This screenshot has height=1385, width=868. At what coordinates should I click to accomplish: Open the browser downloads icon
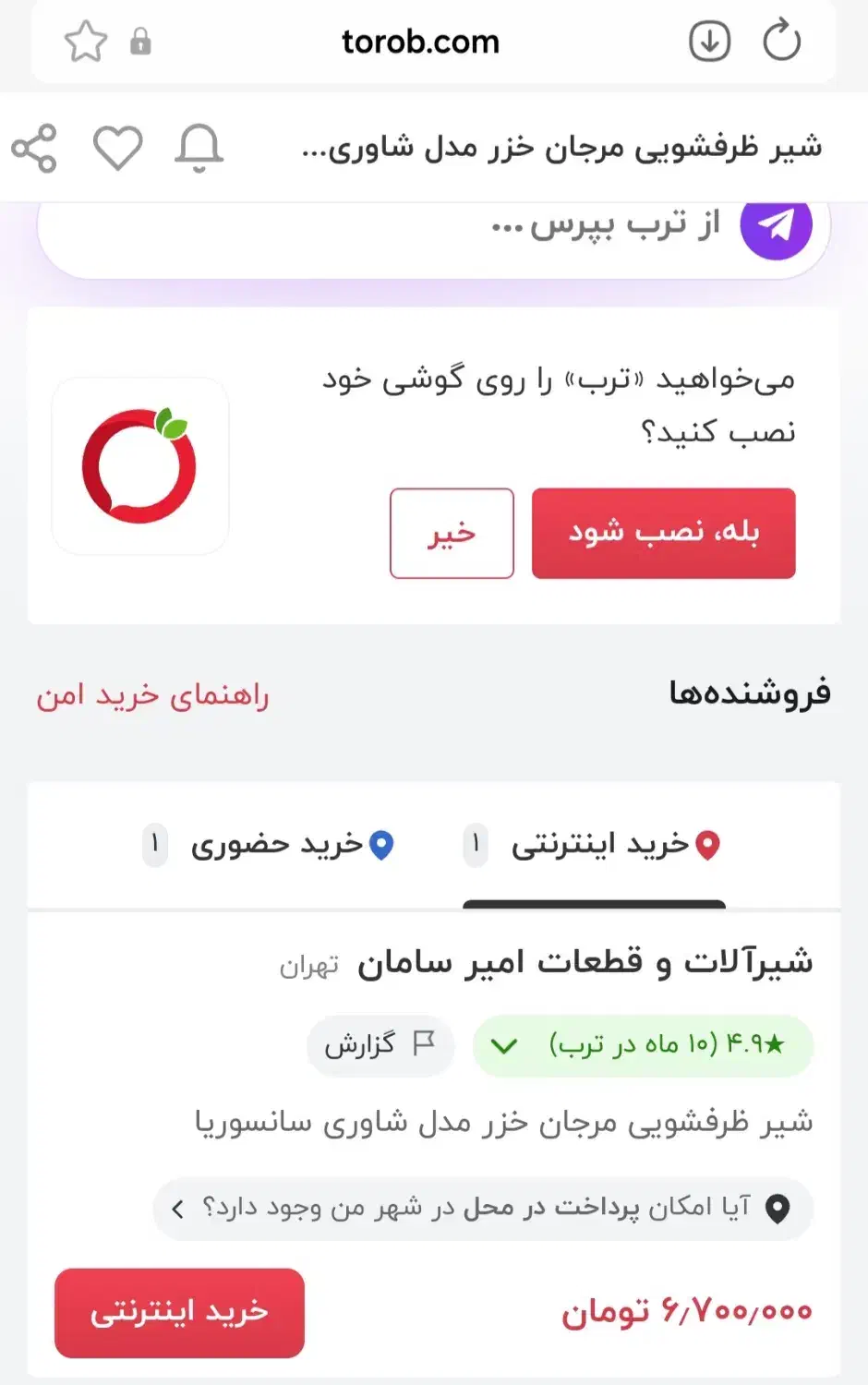point(709,42)
